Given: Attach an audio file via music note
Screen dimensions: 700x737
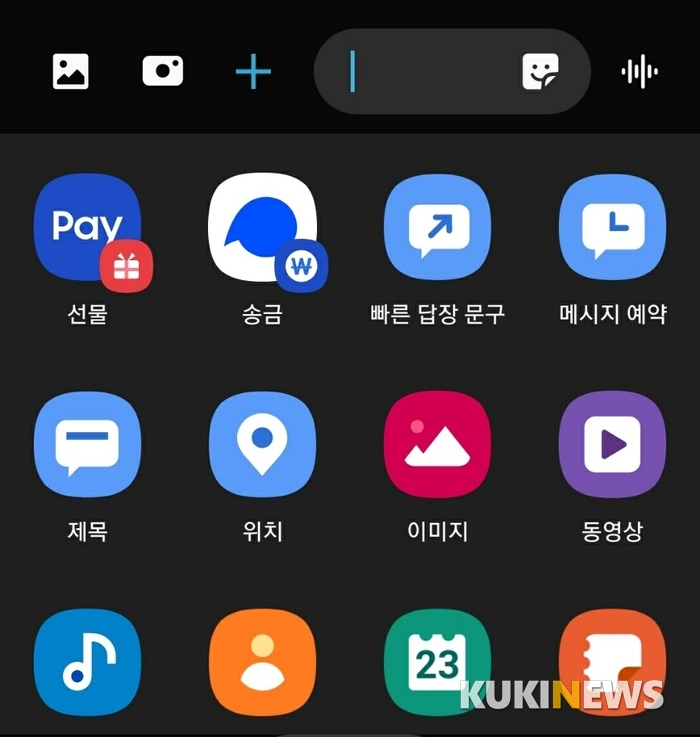Looking at the screenshot, I should click(x=88, y=662).
